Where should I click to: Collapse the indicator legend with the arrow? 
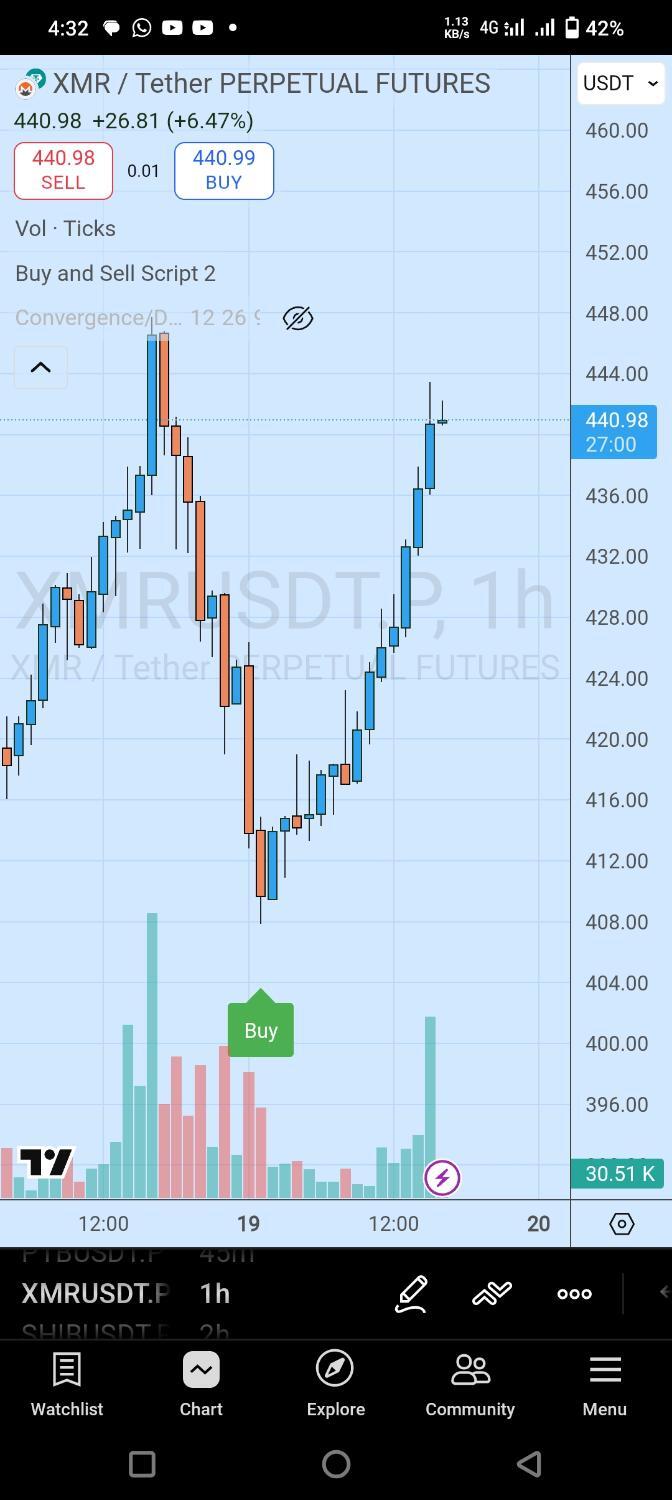[41, 367]
